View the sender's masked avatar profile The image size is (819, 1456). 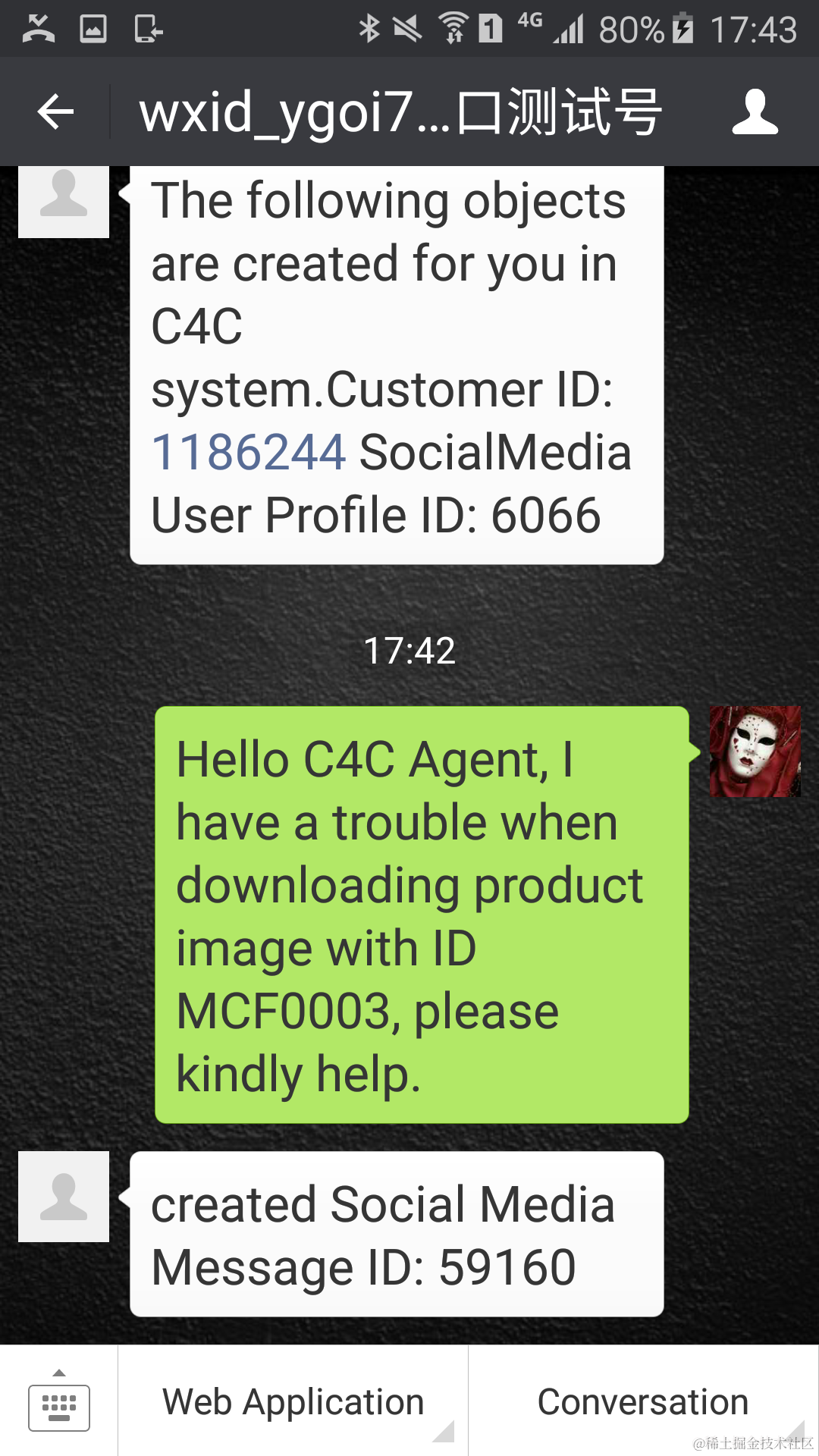(755, 752)
